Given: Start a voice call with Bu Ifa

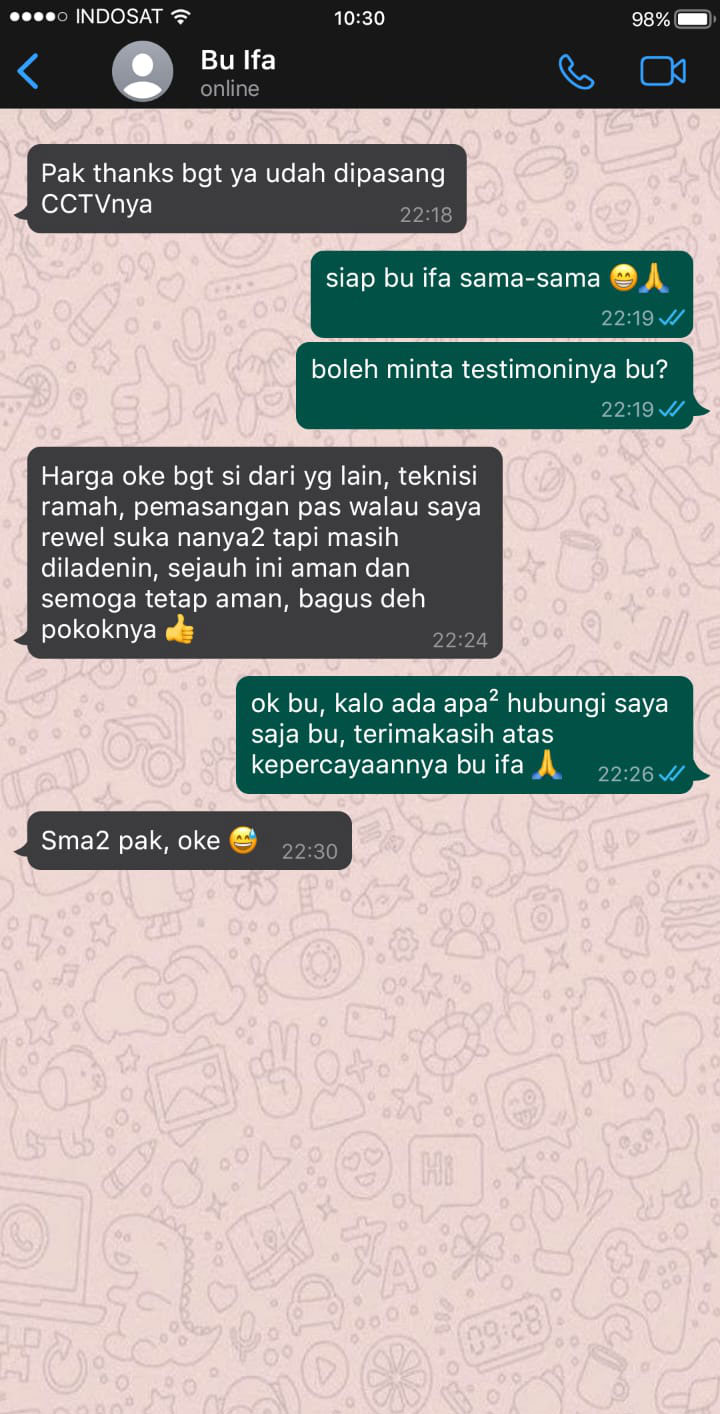Looking at the screenshot, I should click(x=576, y=72).
